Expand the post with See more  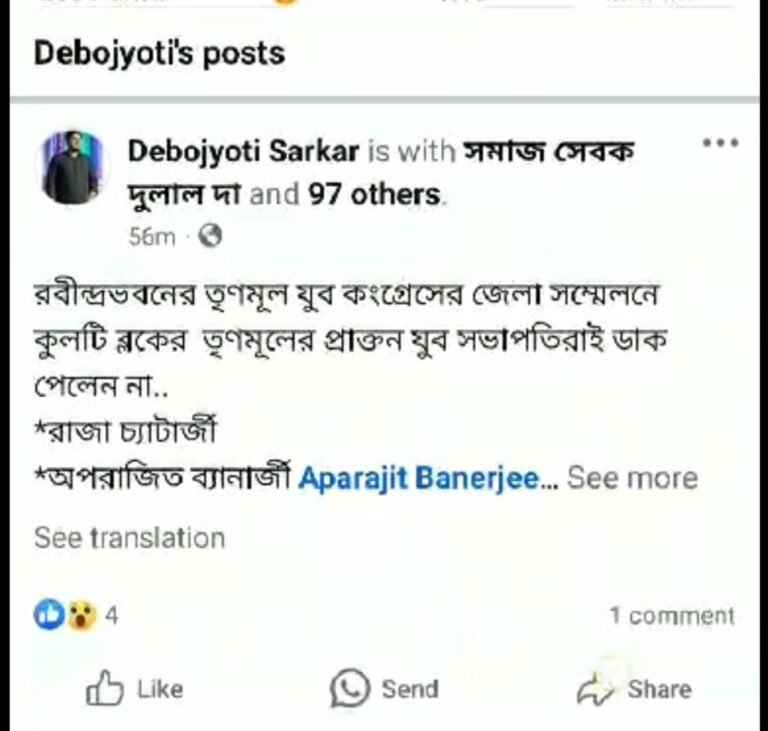tap(632, 478)
